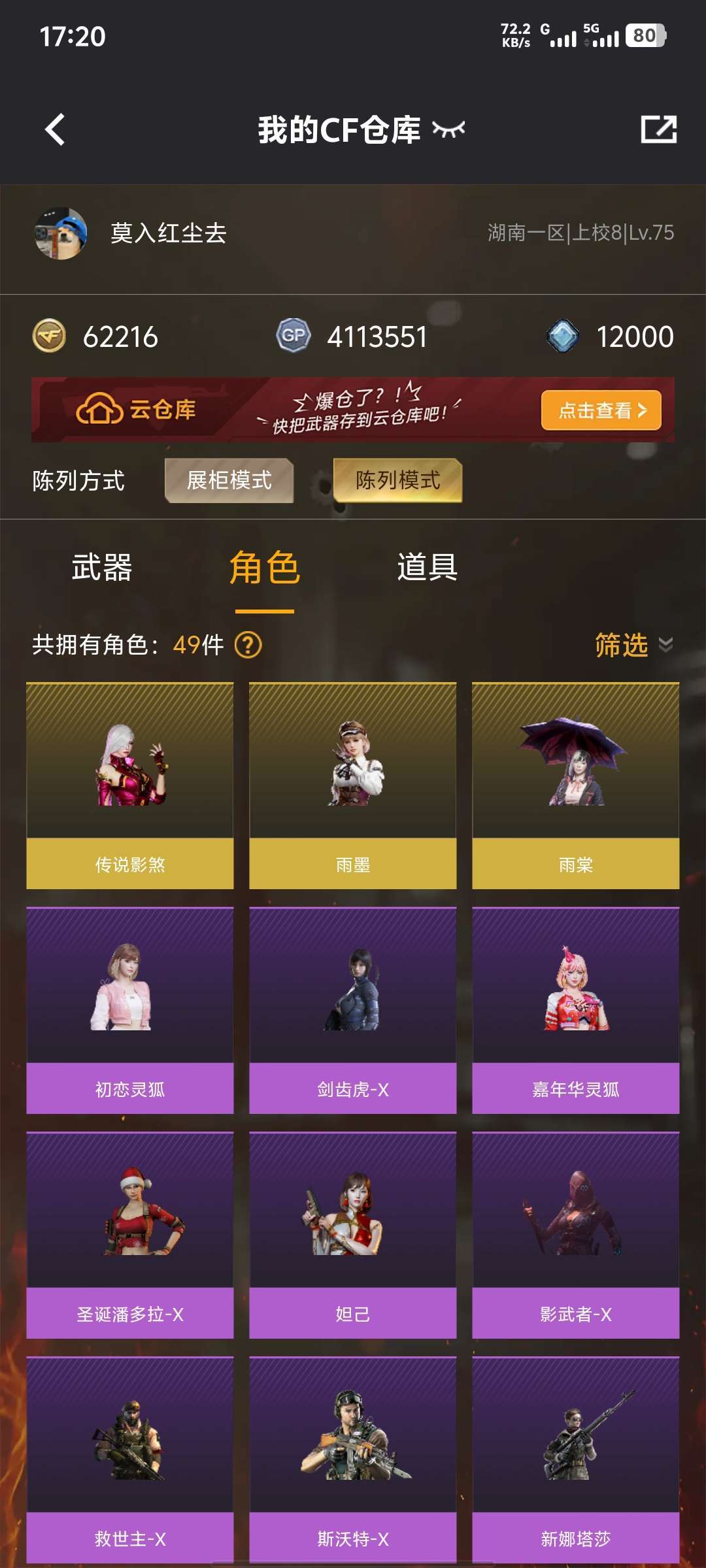Select 陈列模式 display mode
Viewport: 706px width, 1568px height.
click(397, 480)
